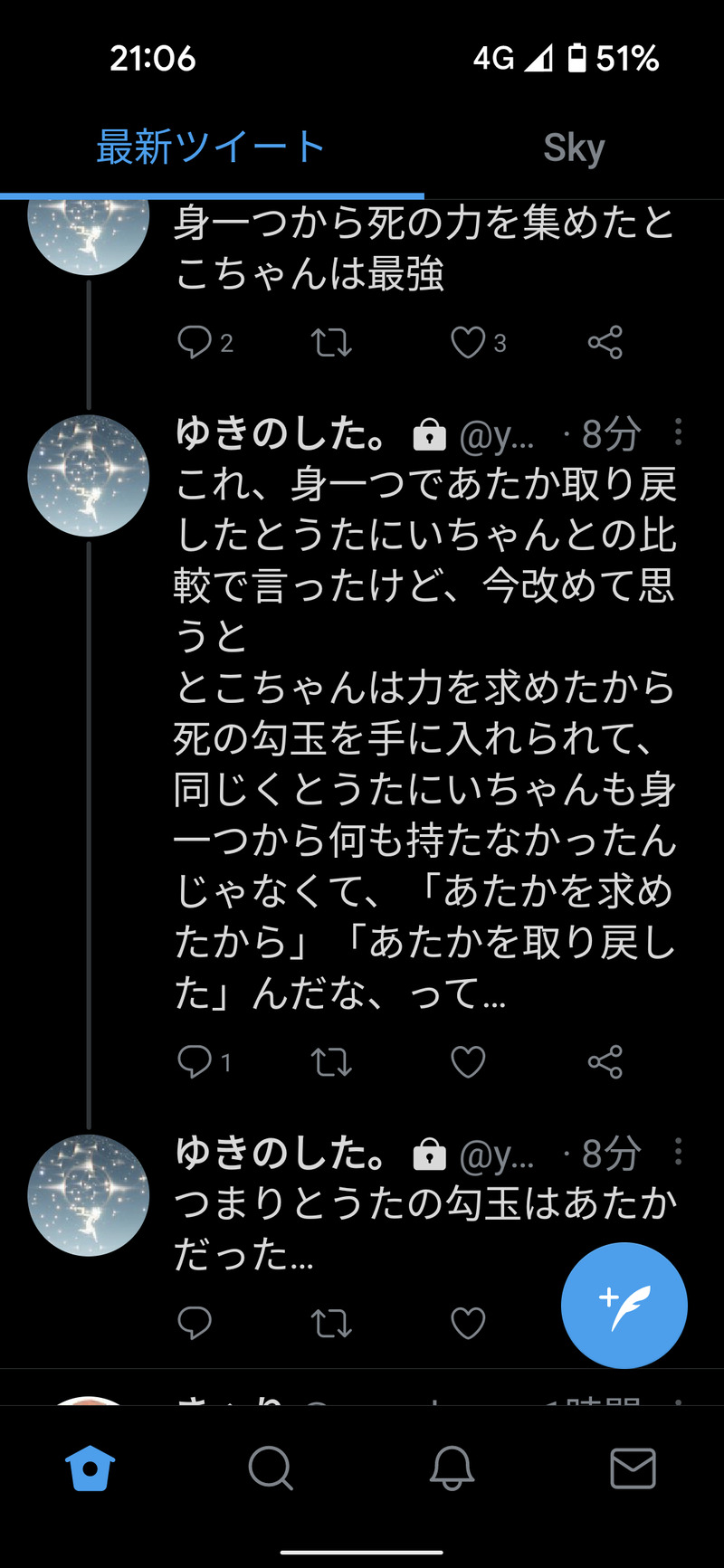Select the 最新ツイート tab
724x1568 pixels.
(210, 148)
